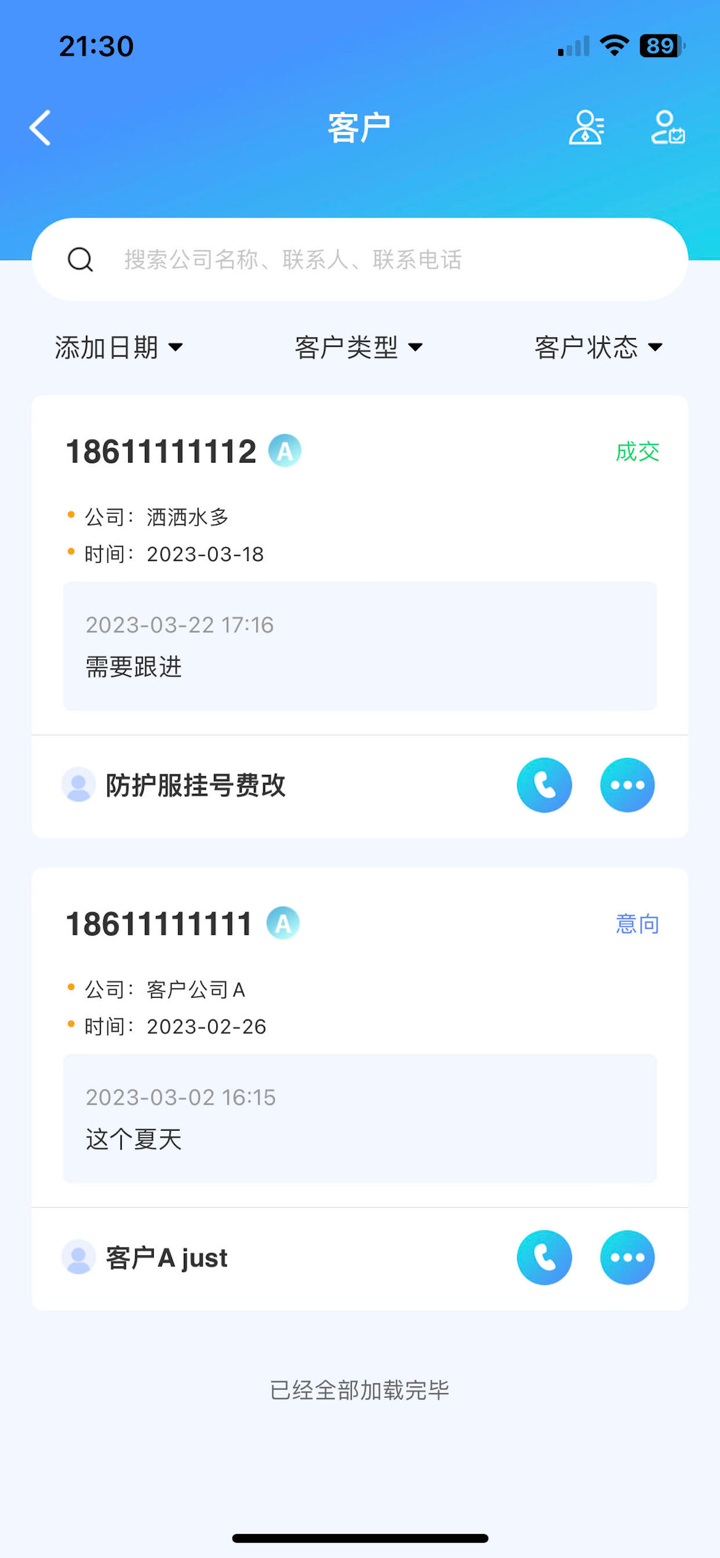
Task: Open the more options menu for 防护服挂号费改
Action: pyautogui.click(x=627, y=785)
